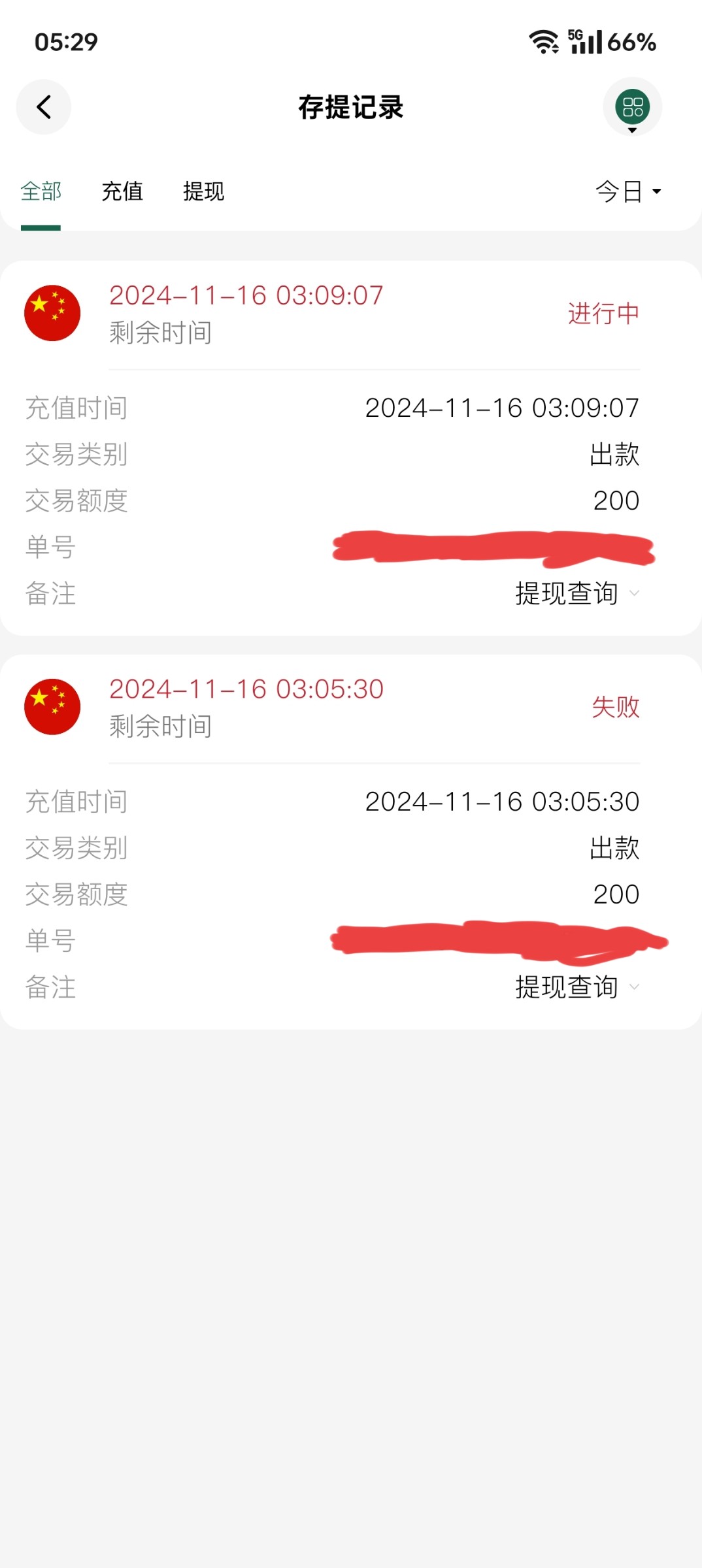Expand 提现查询 in the 03:09:07 record
The width and height of the screenshot is (702, 1568).
(x=577, y=594)
